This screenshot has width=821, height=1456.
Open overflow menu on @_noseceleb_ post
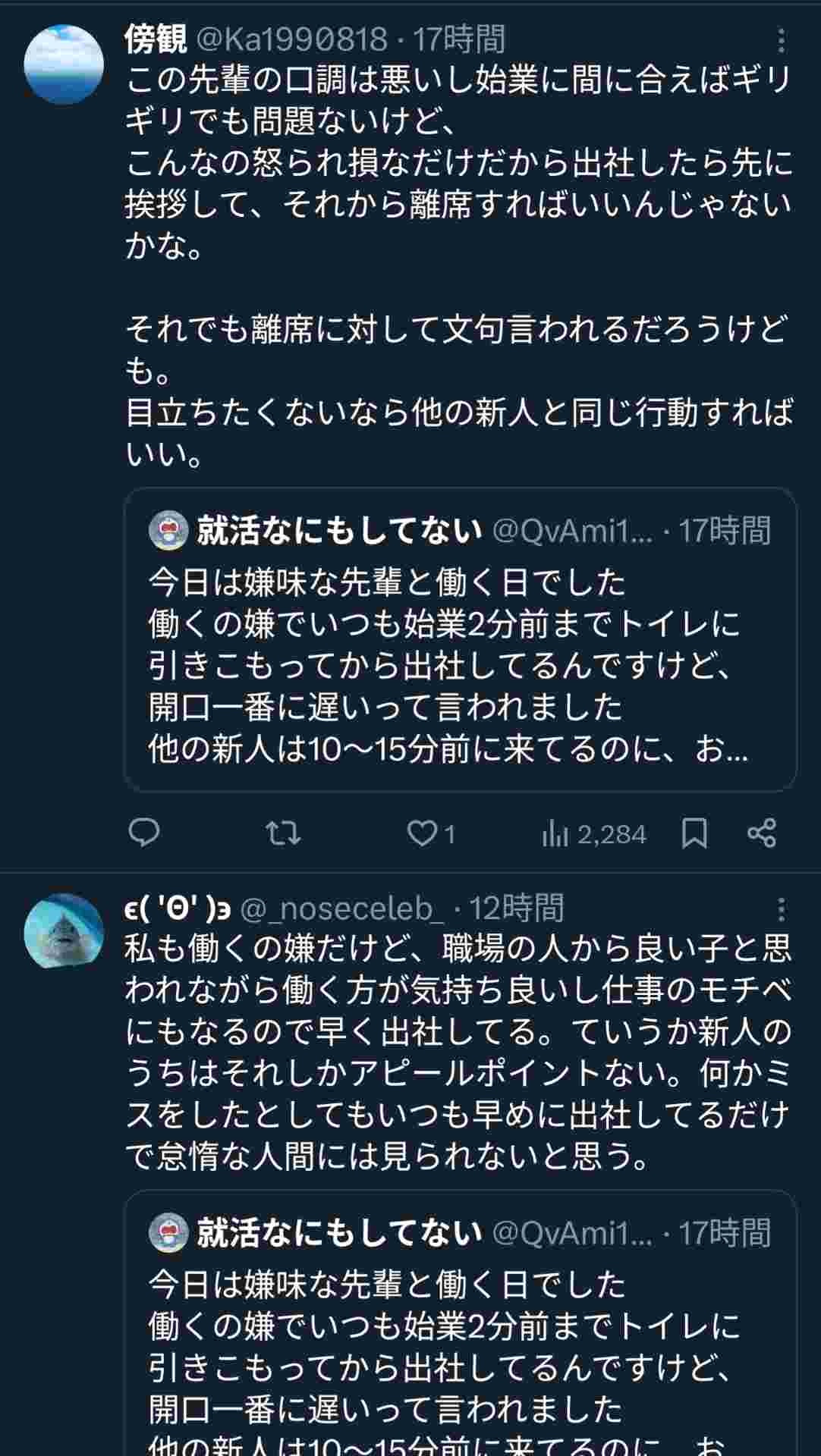pos(782,909)
